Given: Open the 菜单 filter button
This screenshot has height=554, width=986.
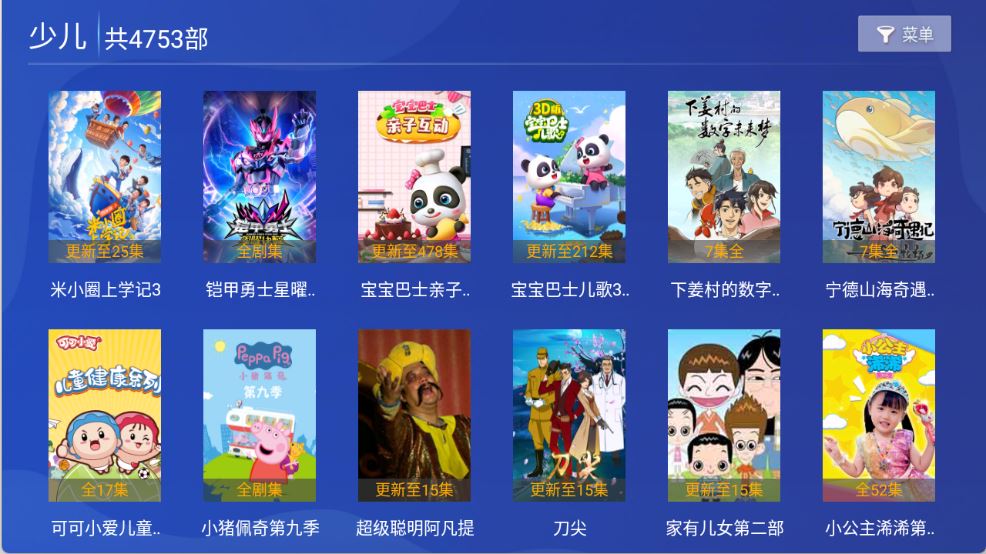Looking at the screenshot, I should click(904, 35).
